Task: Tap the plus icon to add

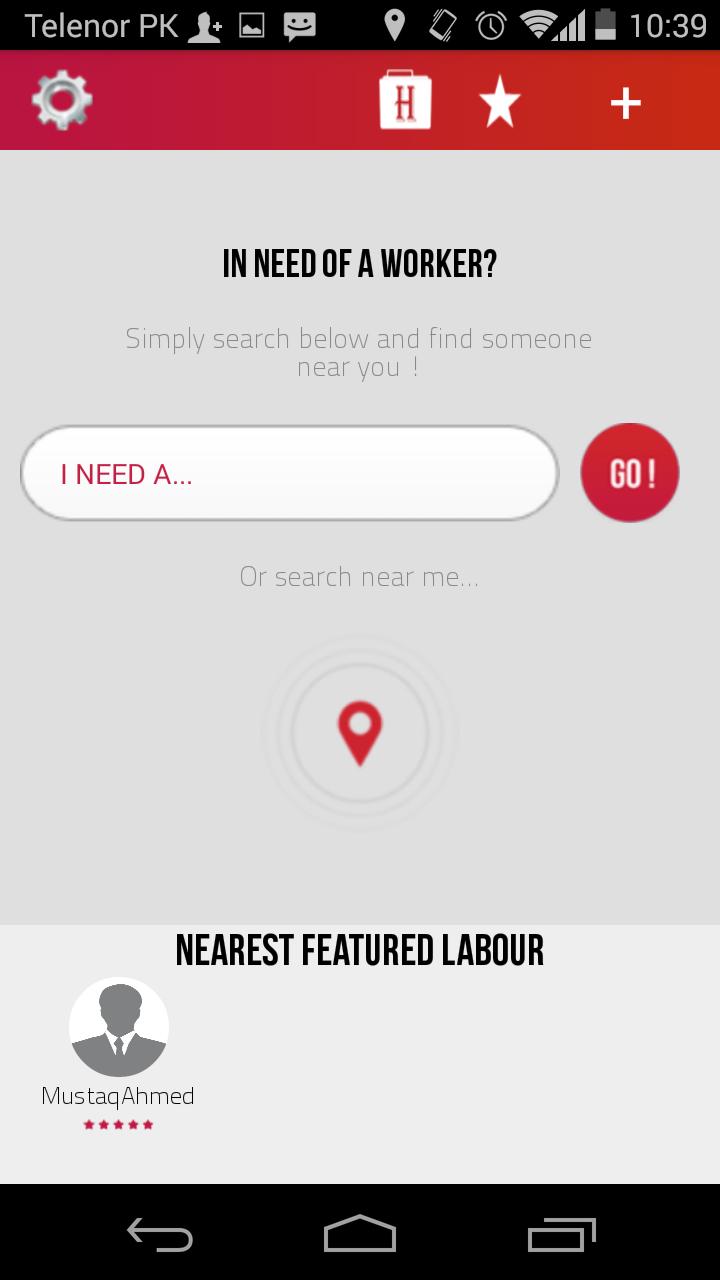Action: click(625, 102)
